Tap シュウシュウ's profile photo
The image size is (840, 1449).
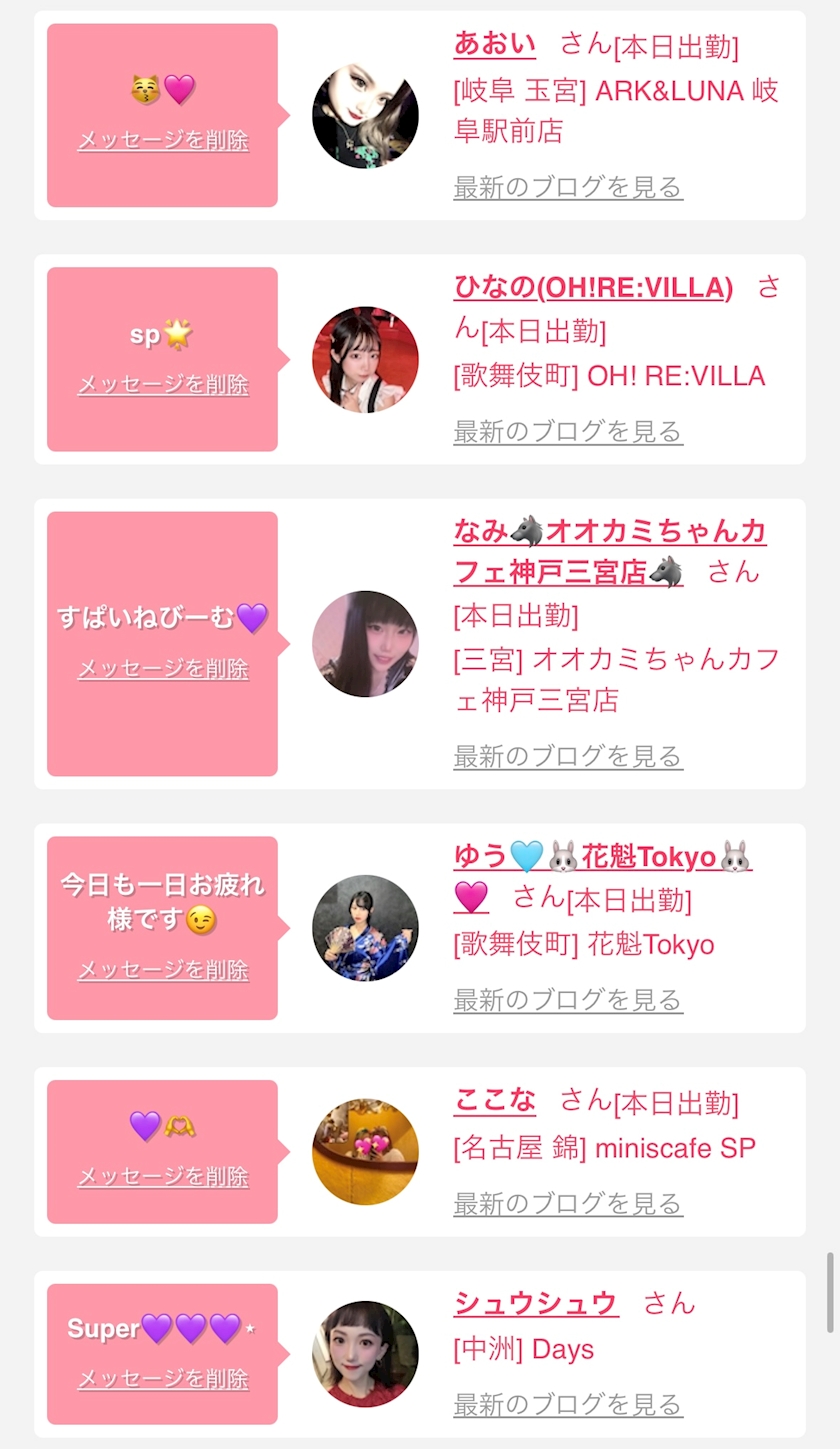[365, 1353]
